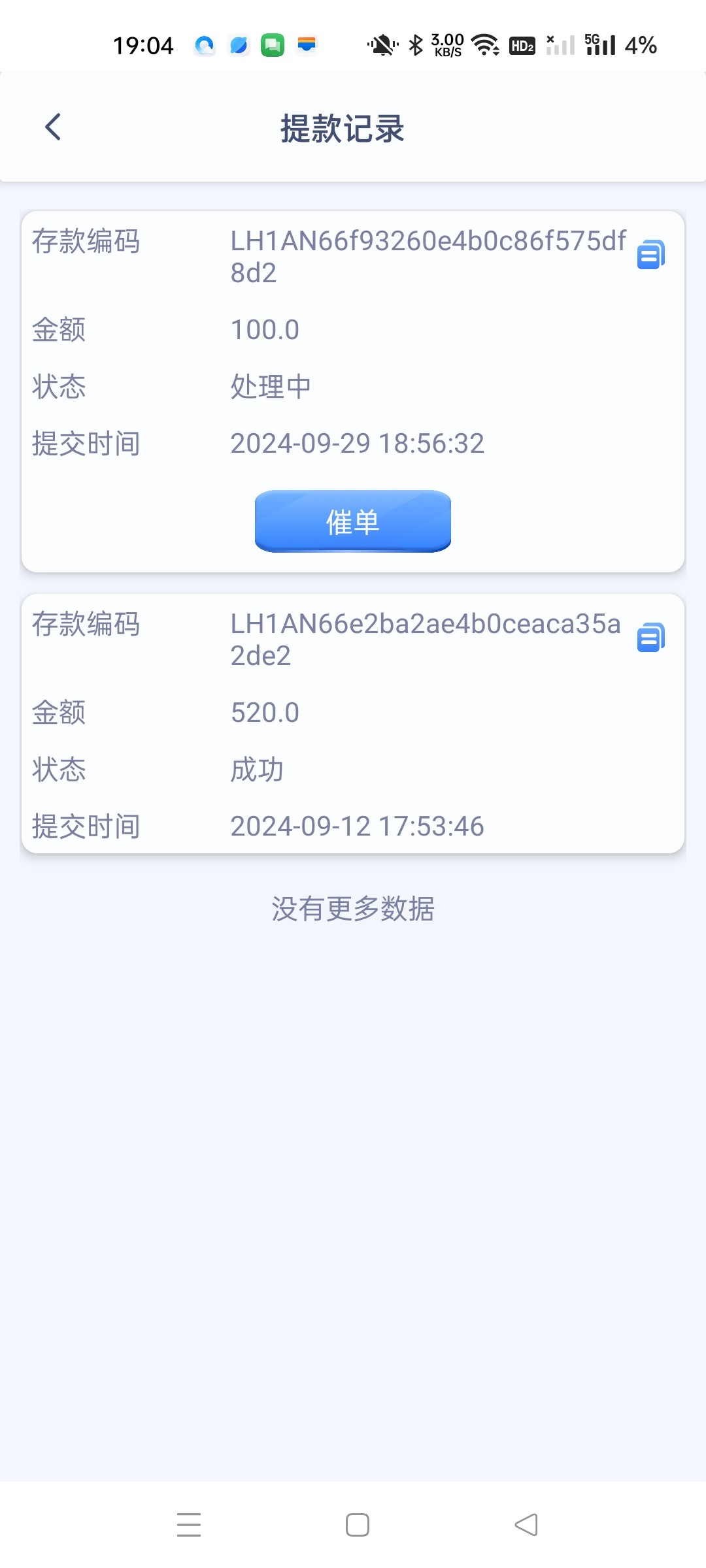Go back from the 提款记录 page
The image size is (706, 1568).
tap(53, 127)
